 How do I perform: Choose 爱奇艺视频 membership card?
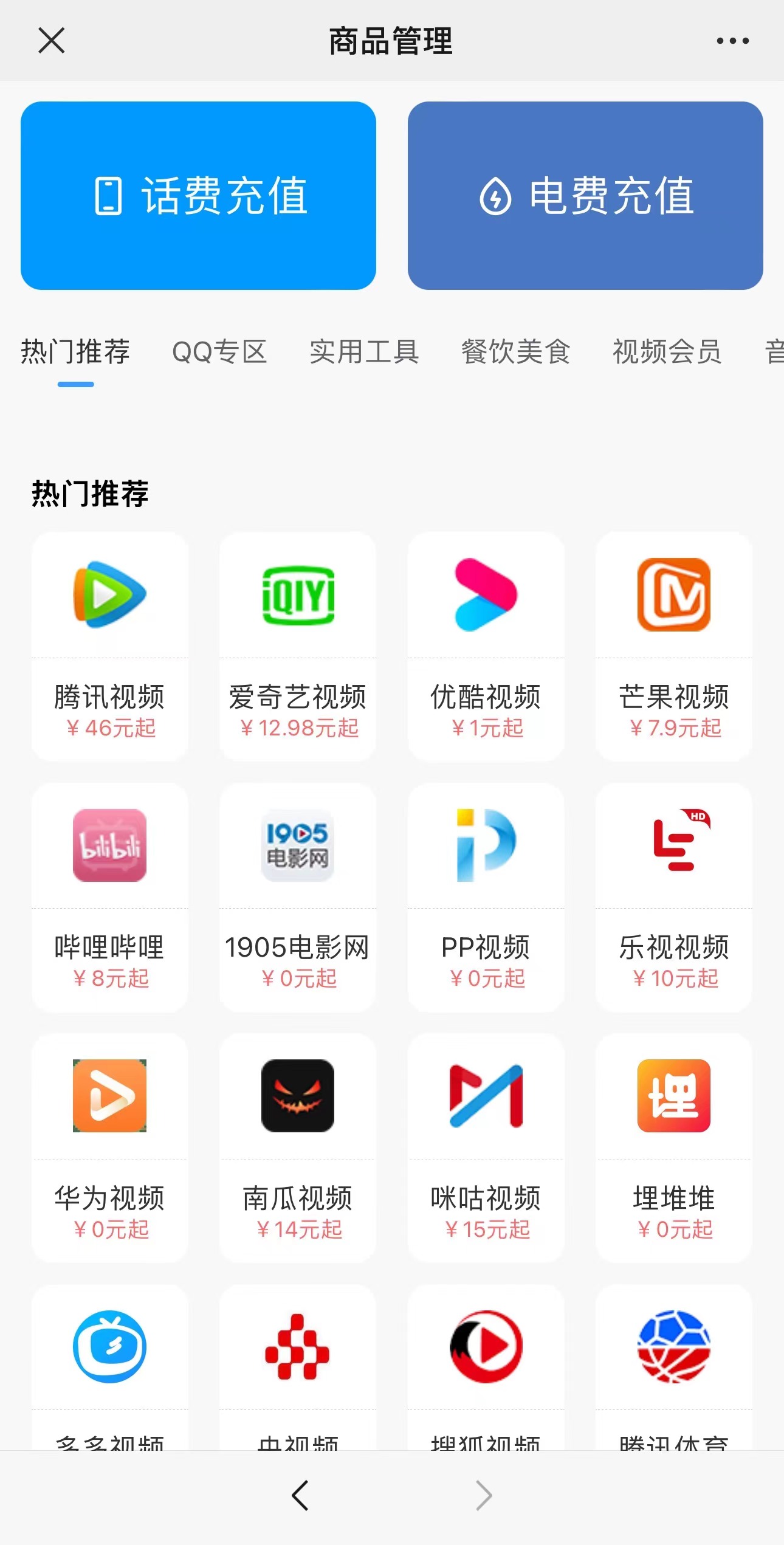(x=298, y=646)
